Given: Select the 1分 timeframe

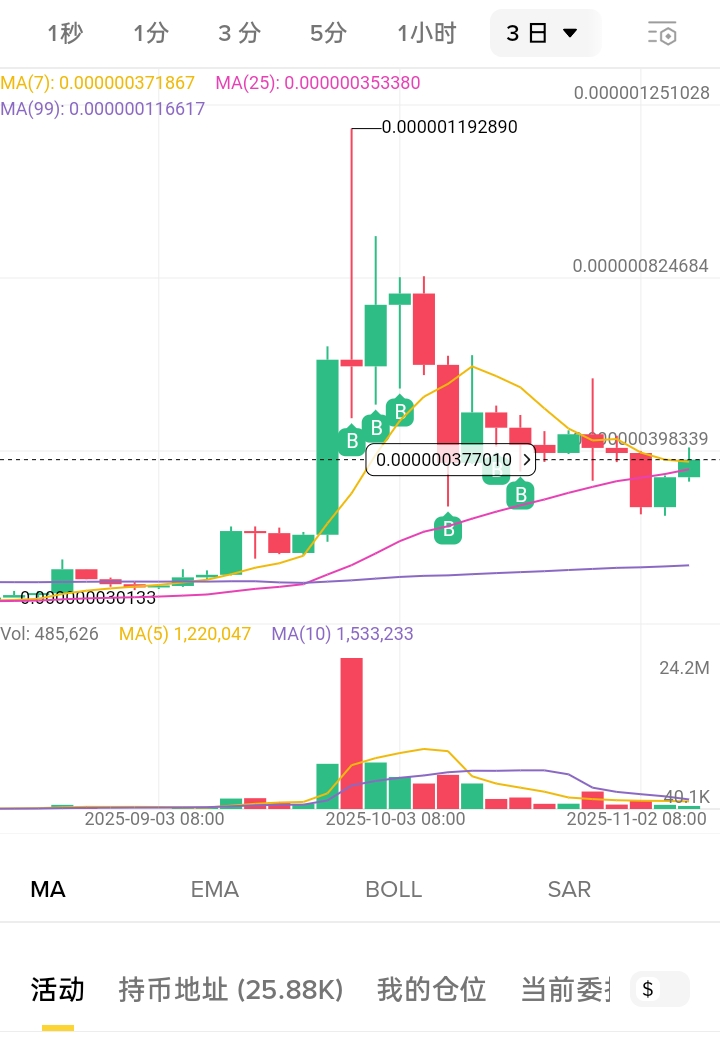Looking at the screenshot, I should pos(151,34).
